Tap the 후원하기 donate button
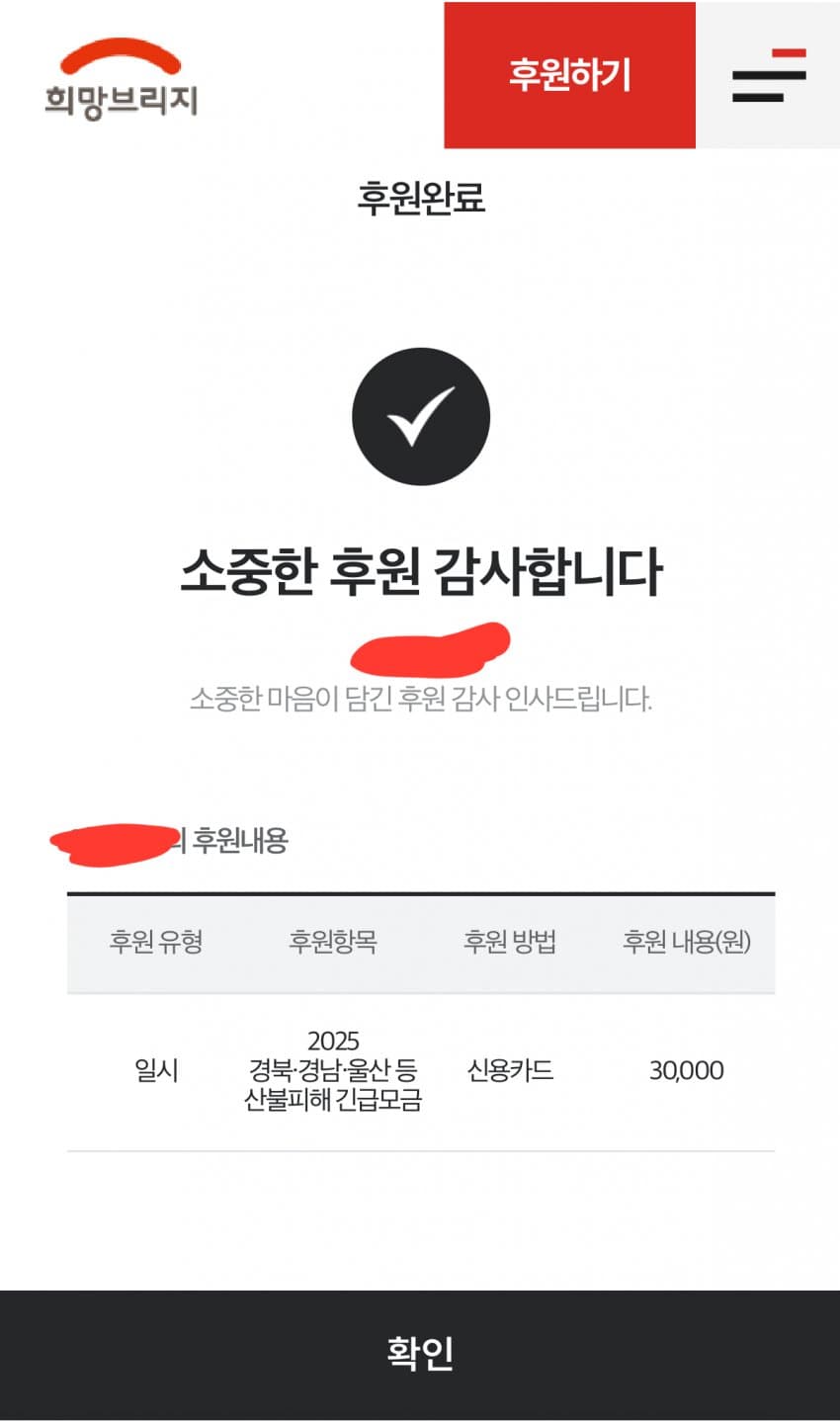This screenshot has width=840, height=1421. tap(569, 75)
